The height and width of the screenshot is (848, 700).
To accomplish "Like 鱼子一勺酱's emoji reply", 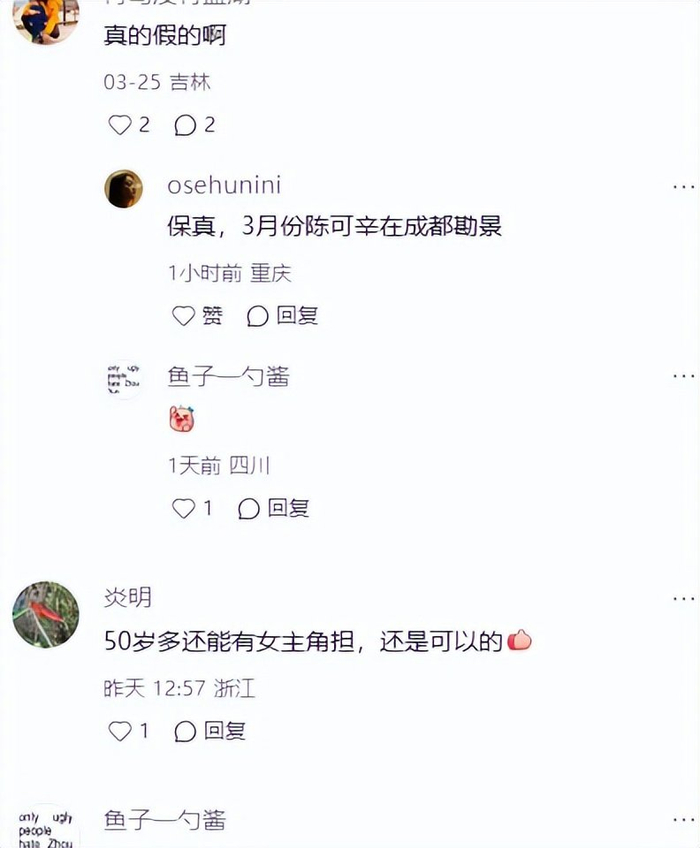I will 184,508.
